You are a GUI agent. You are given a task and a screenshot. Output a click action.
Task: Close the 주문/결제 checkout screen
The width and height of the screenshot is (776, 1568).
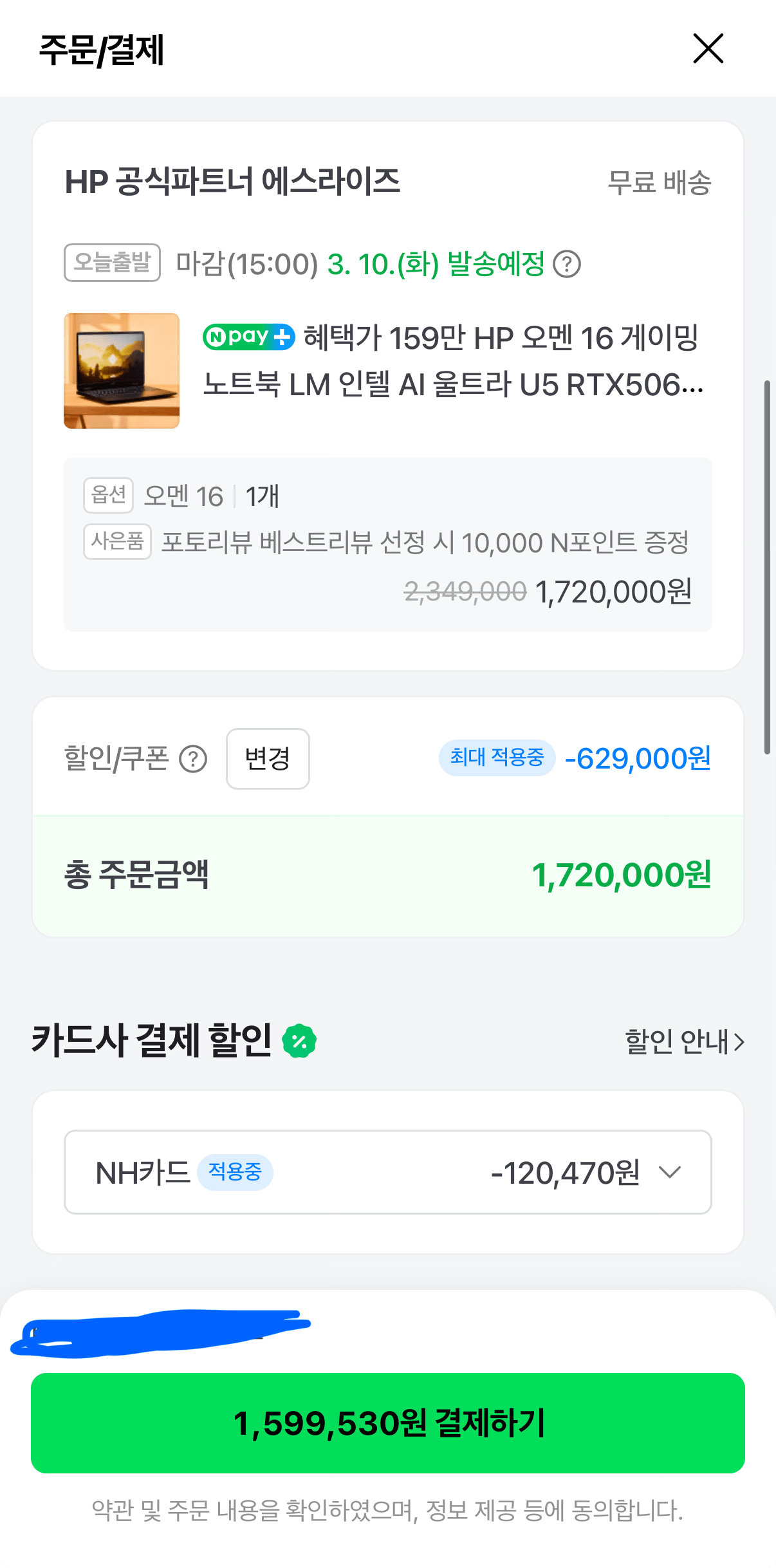pyautogui.click(x=708, y=49)
